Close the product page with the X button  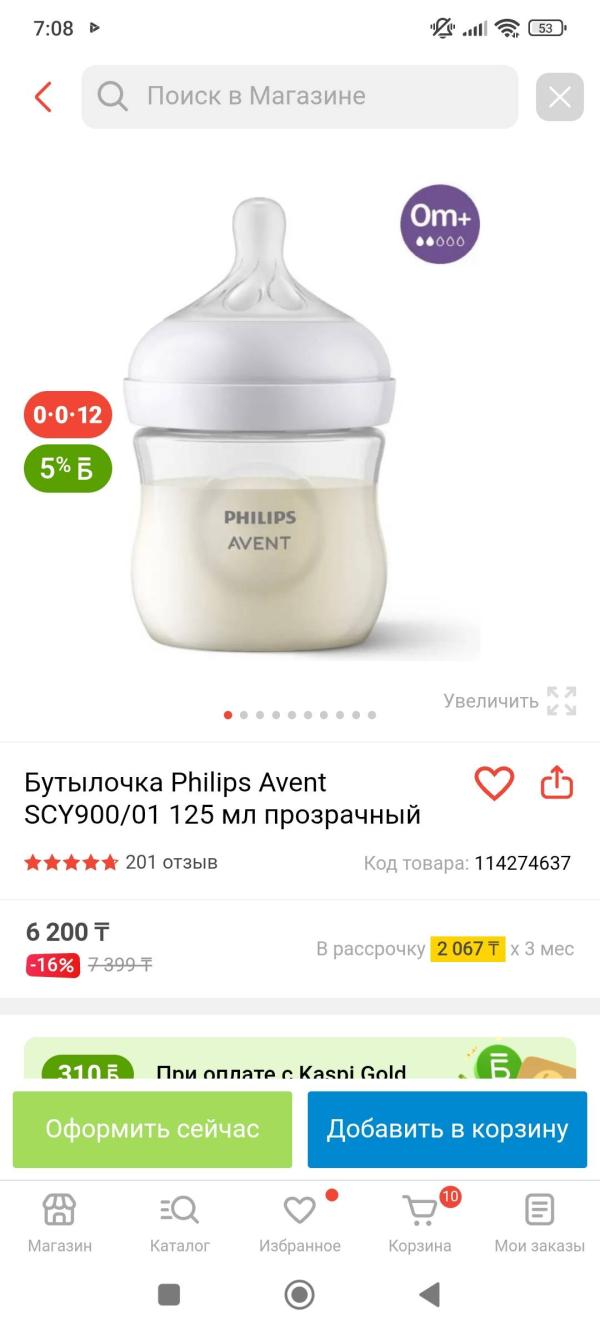point(559,97)
